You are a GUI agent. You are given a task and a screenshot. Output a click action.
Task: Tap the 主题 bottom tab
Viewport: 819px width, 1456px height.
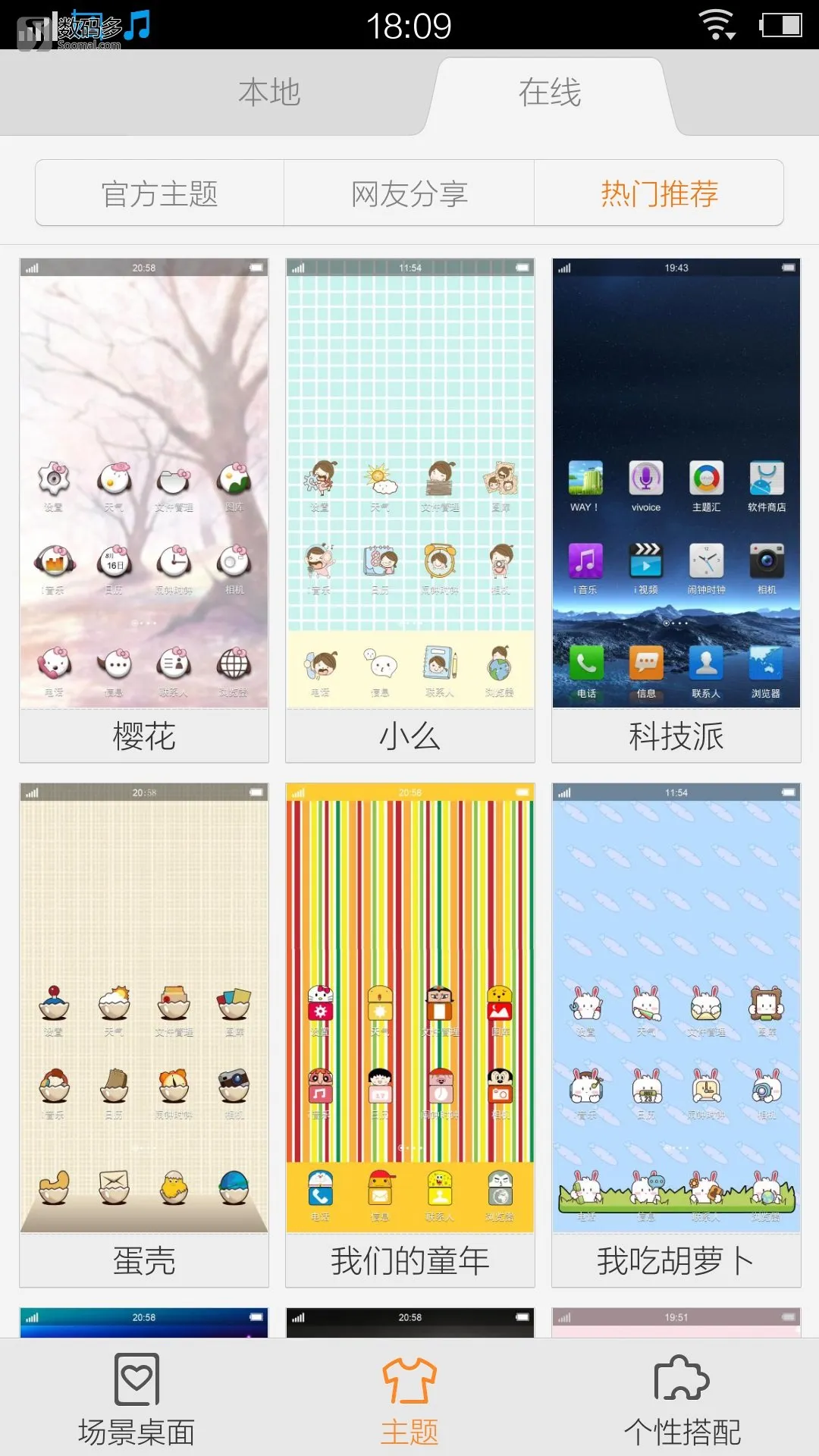[x=409, y=1399]
